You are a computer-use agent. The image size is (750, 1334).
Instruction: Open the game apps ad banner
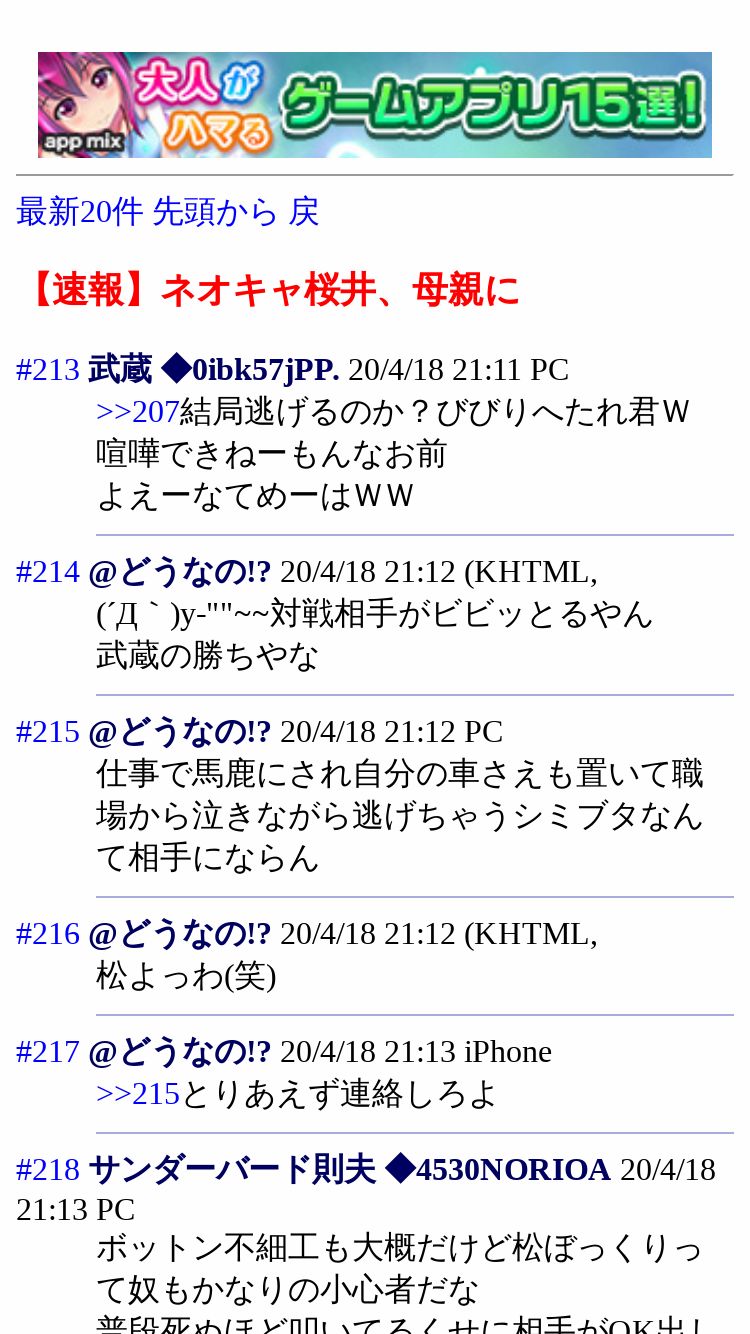click(375, 105)
